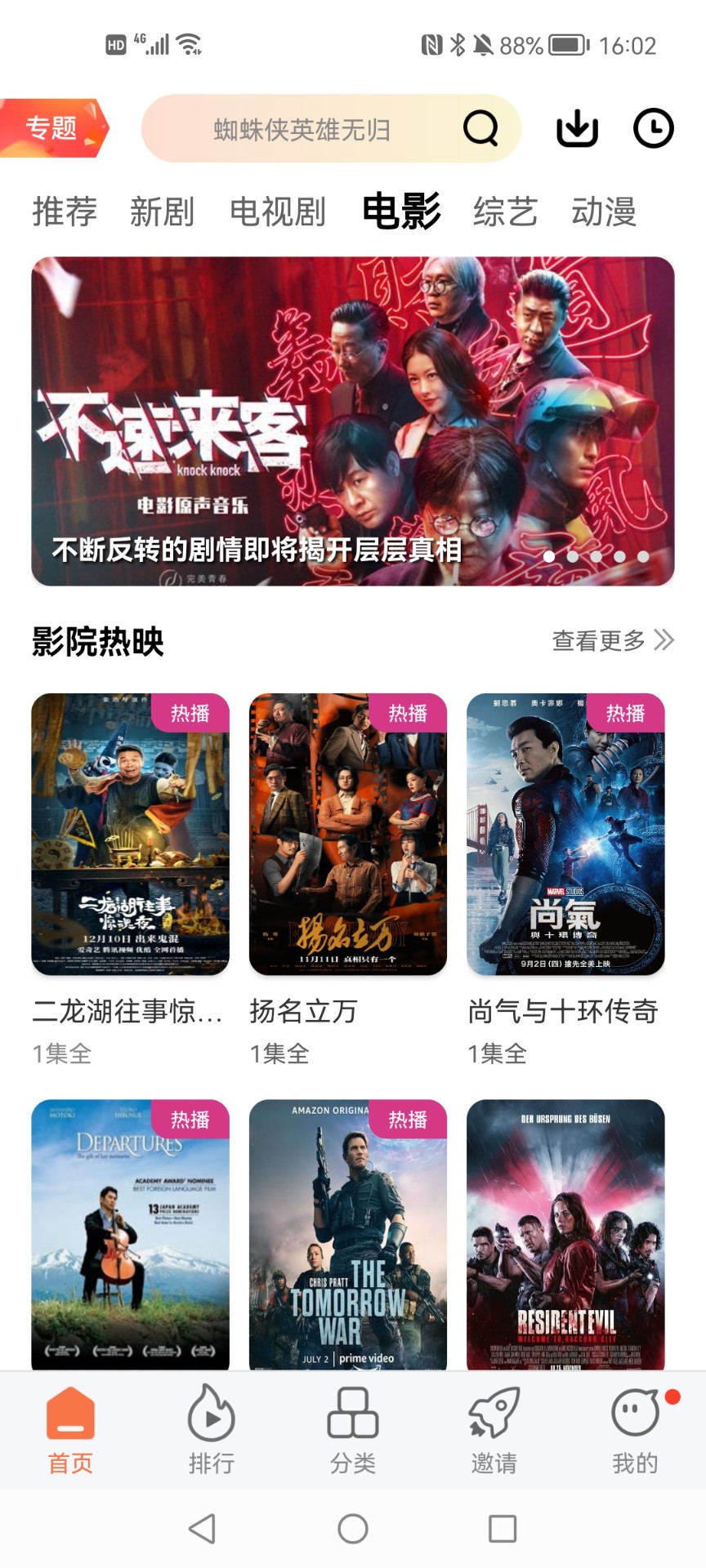
Task: Tap the search magnifier icon
Action: point(480,128)
